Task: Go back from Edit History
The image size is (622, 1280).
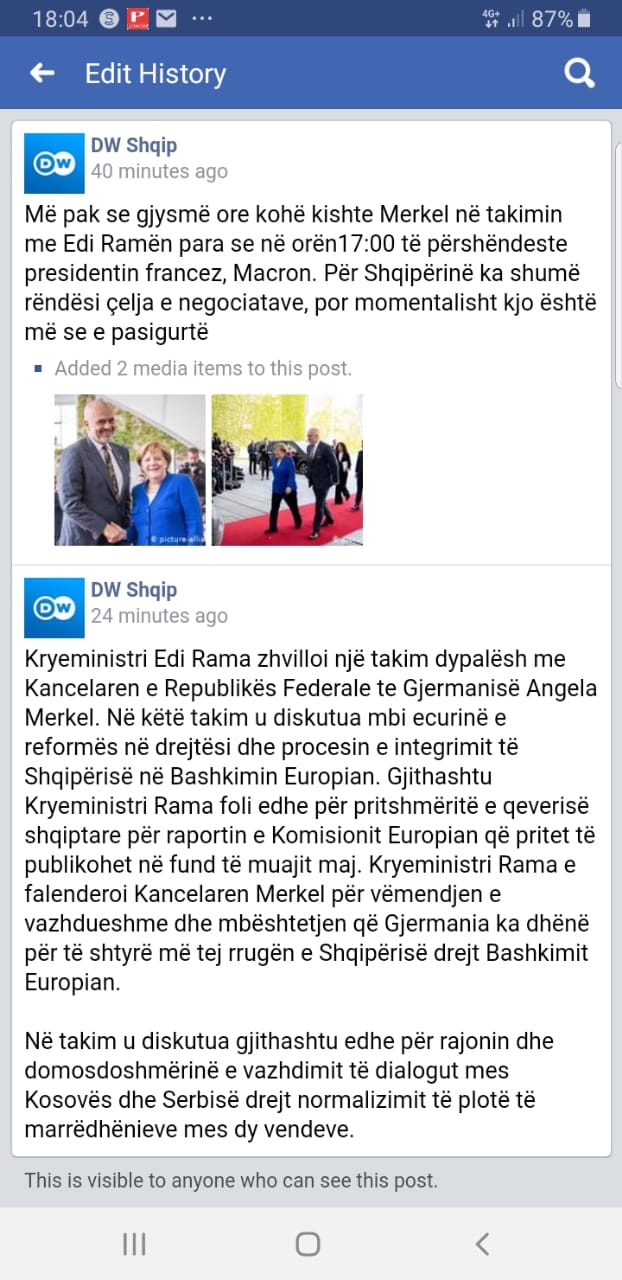Action: (x=42, y=73)
